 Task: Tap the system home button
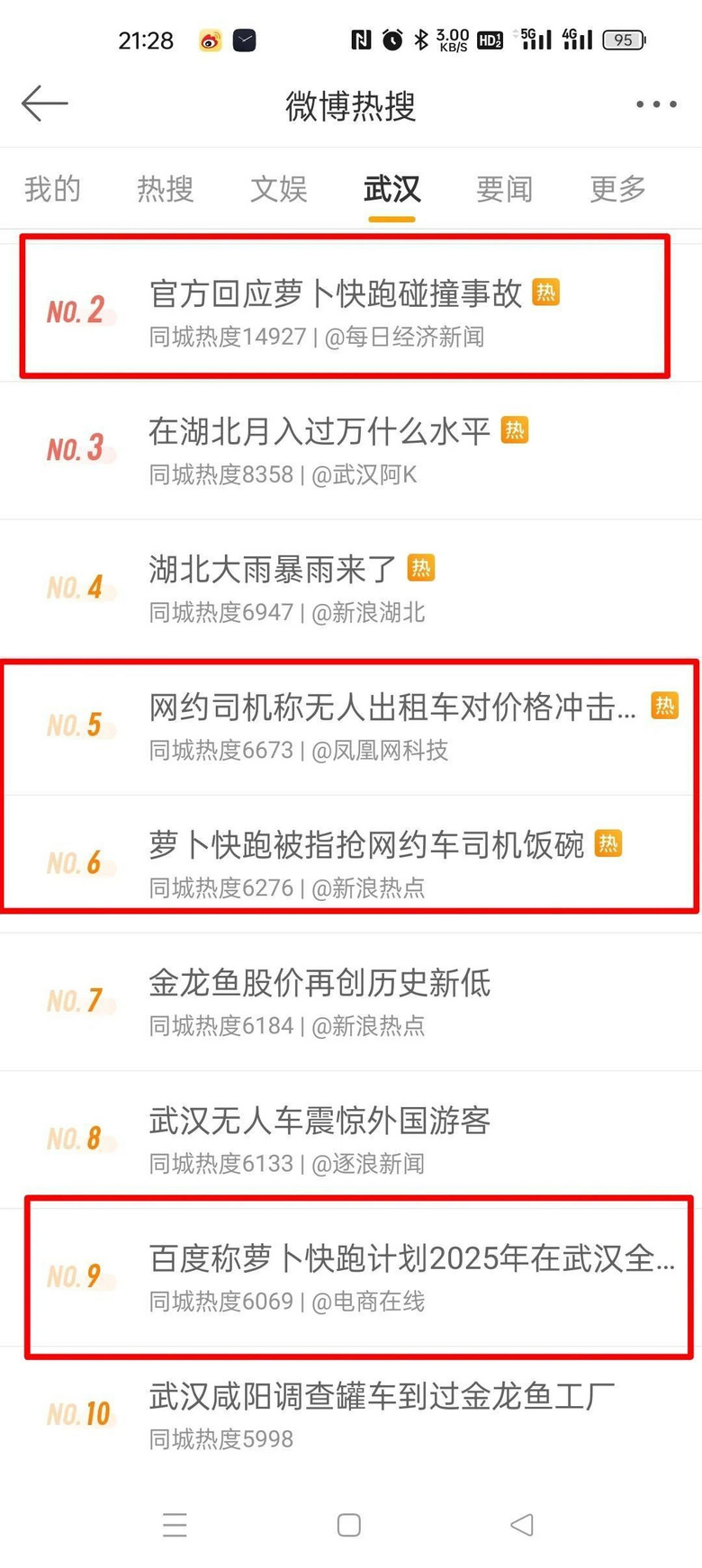pos(349,1525)
